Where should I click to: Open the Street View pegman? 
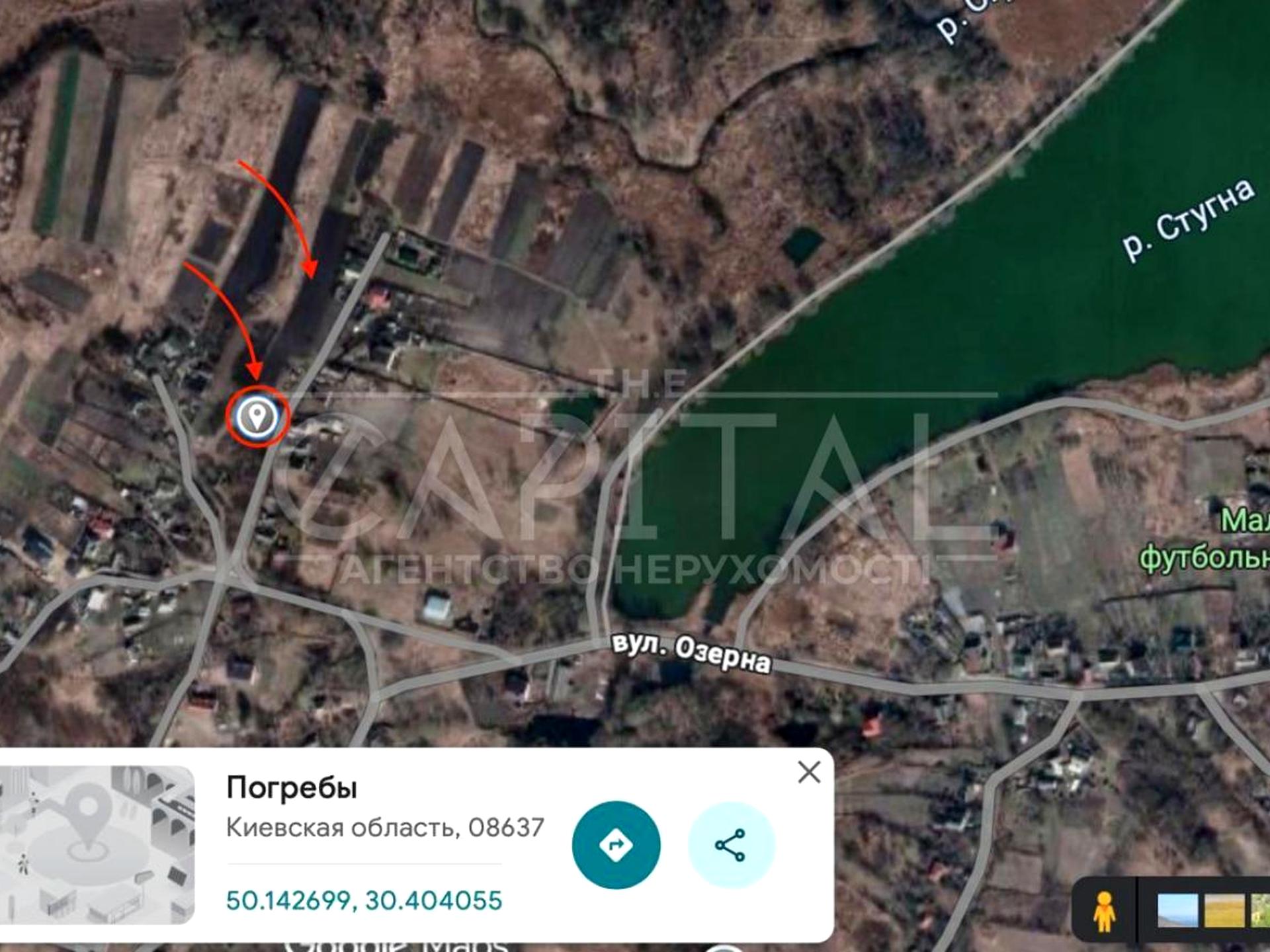point(1103,913)
